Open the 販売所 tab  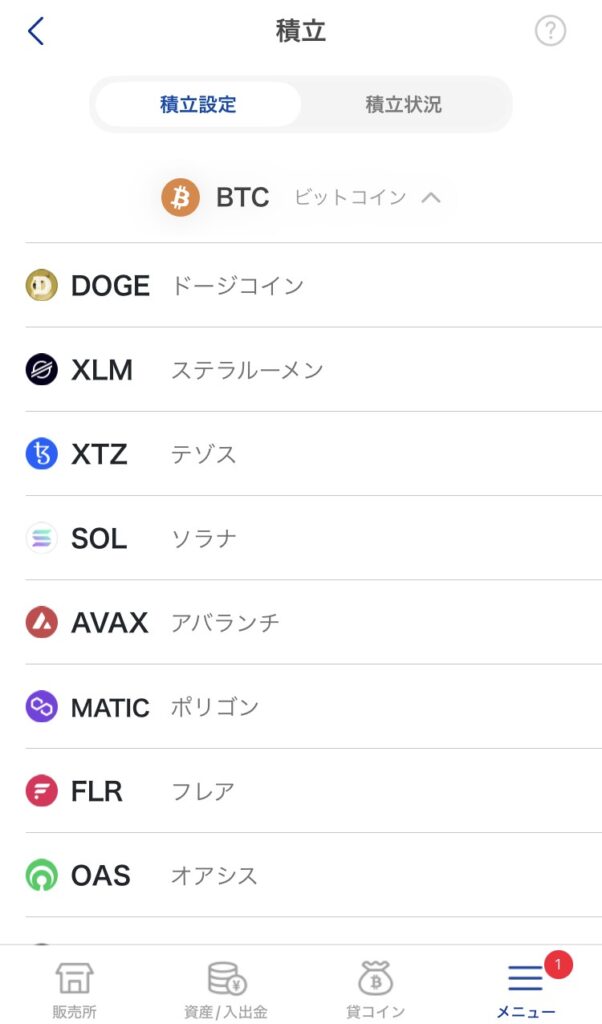click(x=75, y=988)
